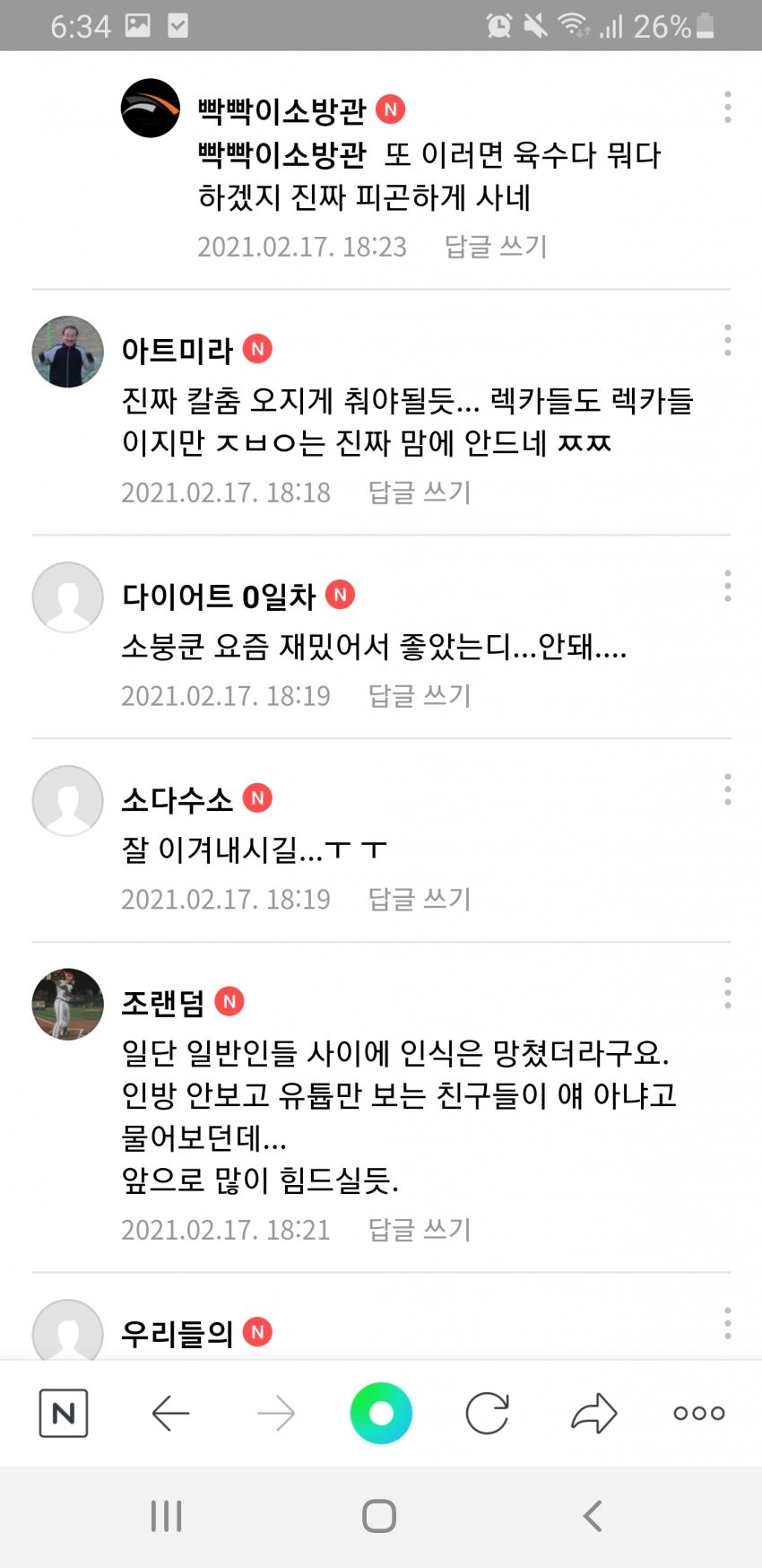Share this page
The image size is (762, 1568).
coord(593,1414)
